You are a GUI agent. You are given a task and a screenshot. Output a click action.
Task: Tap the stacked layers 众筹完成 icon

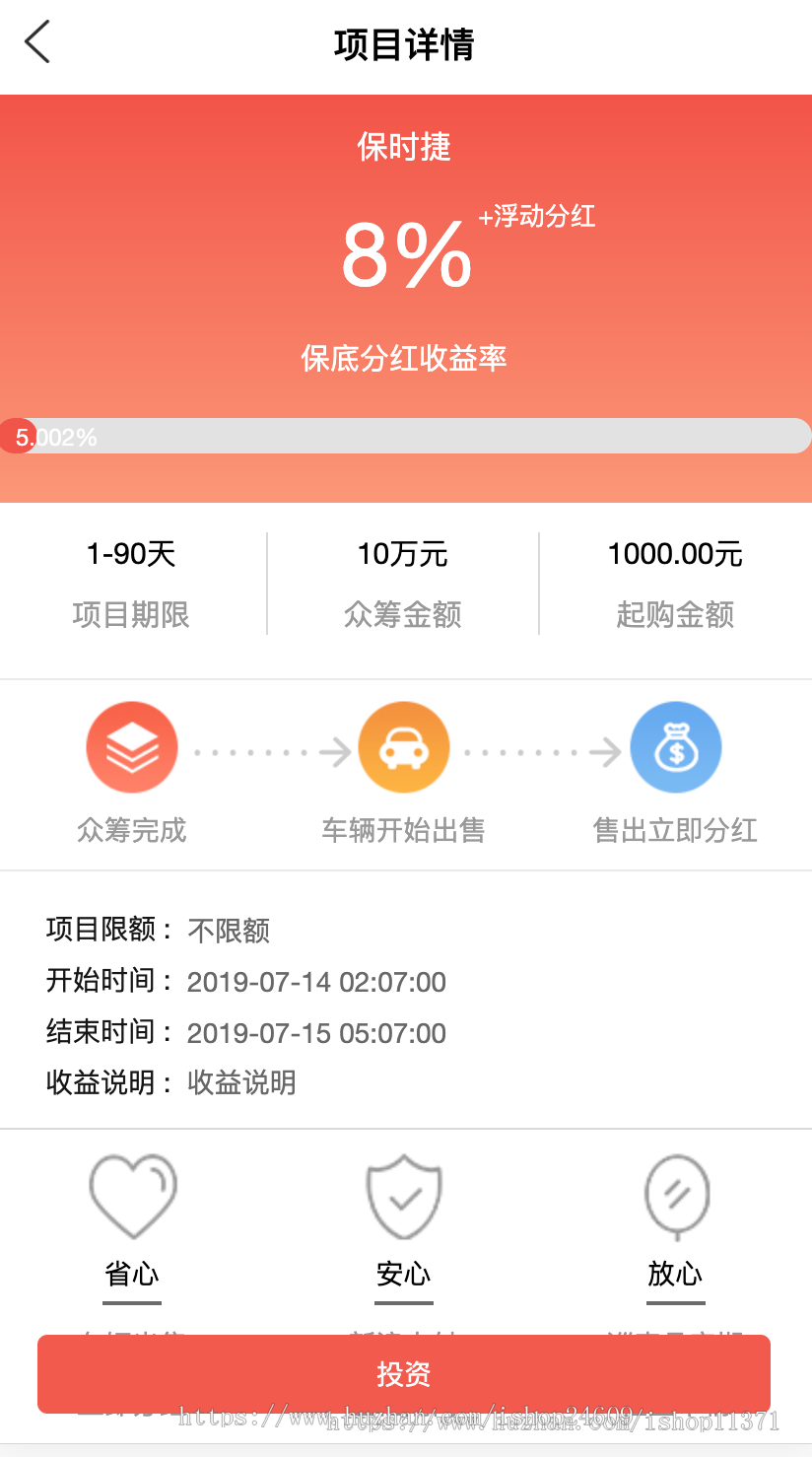pos(132,746)
